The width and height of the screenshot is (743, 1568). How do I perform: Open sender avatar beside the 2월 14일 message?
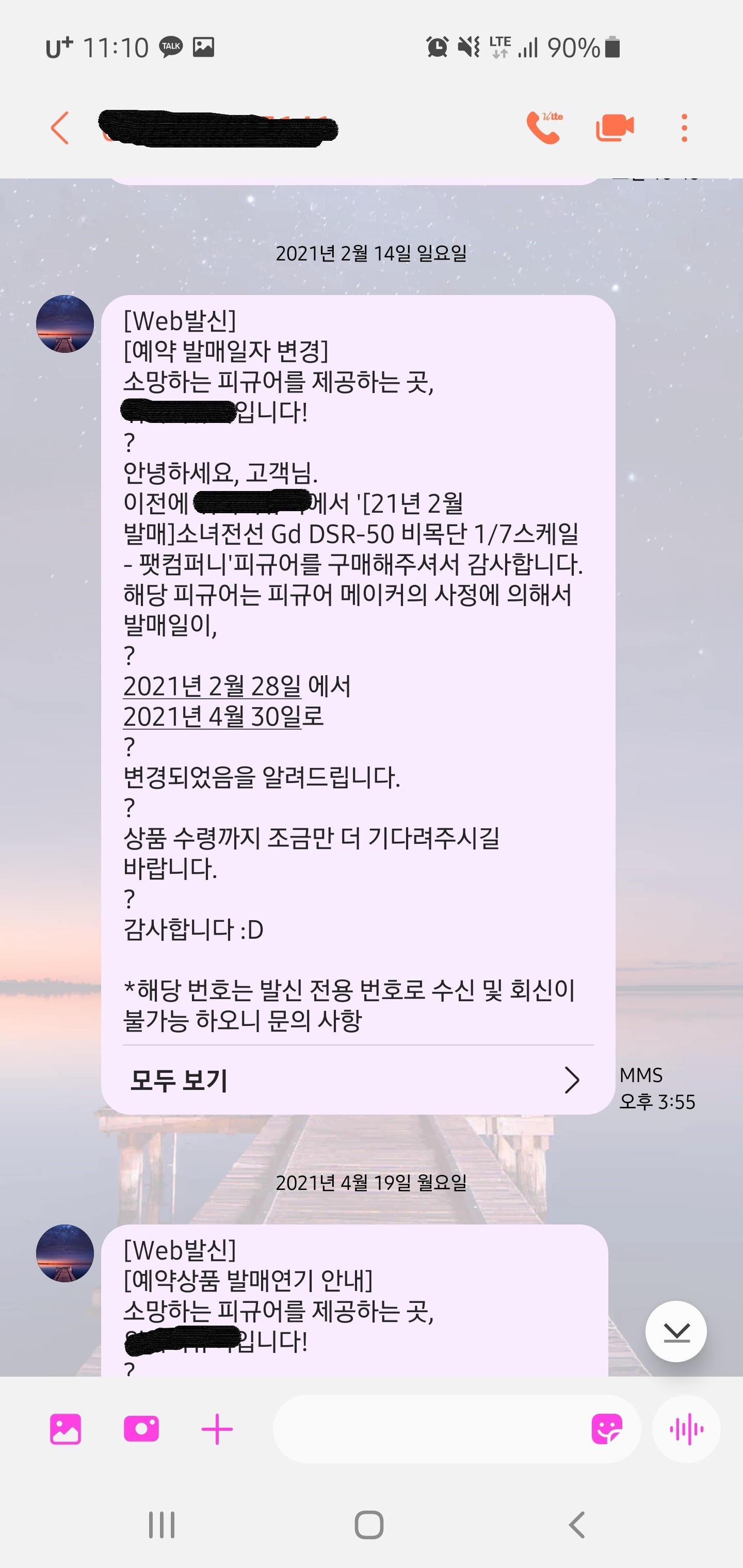65,324
